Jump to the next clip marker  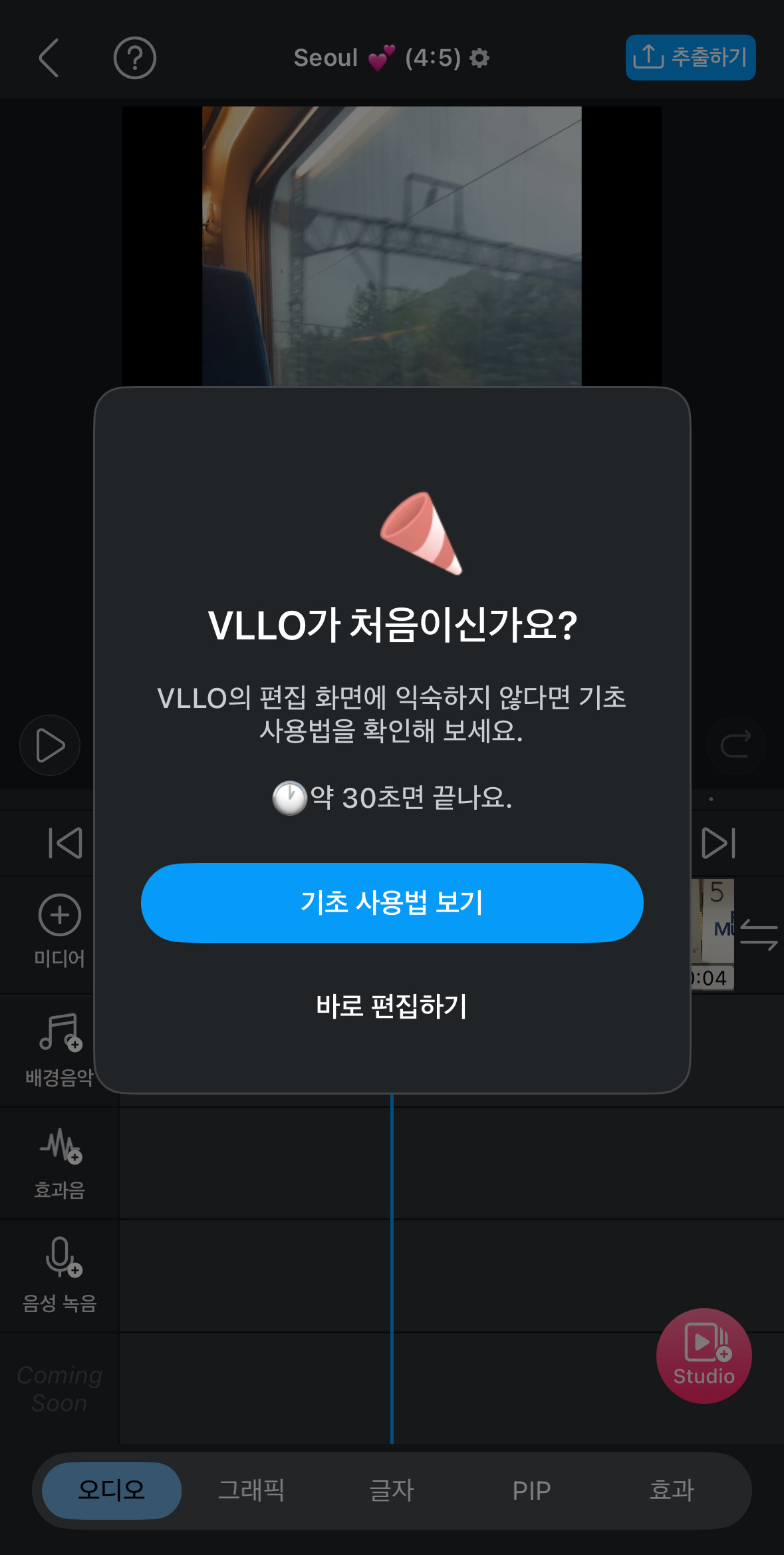point(719,843)
